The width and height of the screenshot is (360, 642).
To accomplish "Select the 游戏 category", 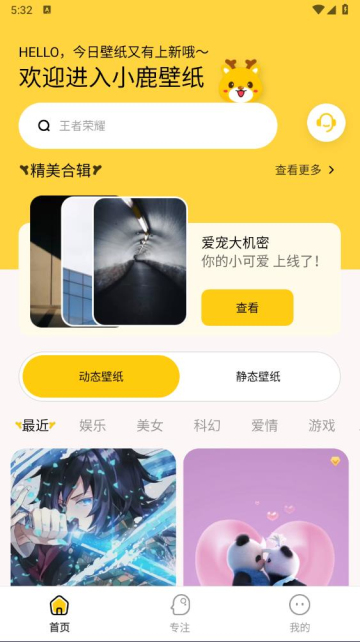I will click(322, 426).
